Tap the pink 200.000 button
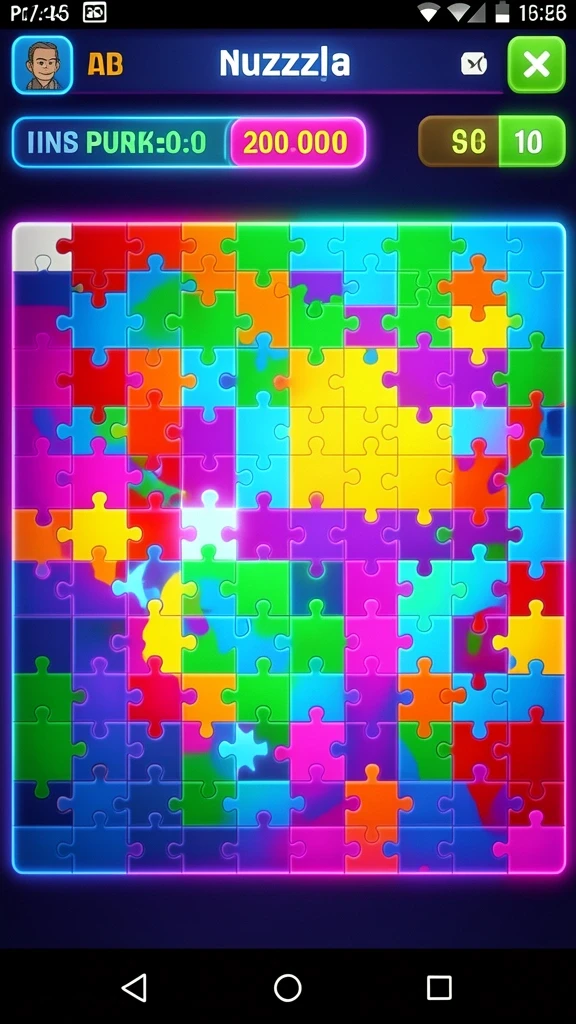Viewport: 576px width, 1024px height. pyautogui.click(x=295, y=142)
